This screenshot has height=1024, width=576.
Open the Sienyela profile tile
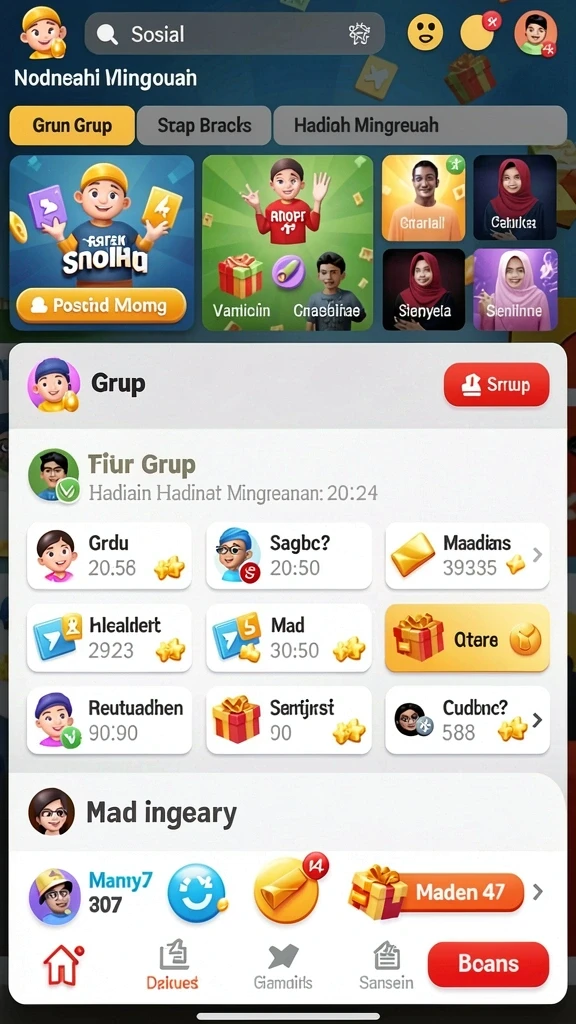(x=424, y=289)
